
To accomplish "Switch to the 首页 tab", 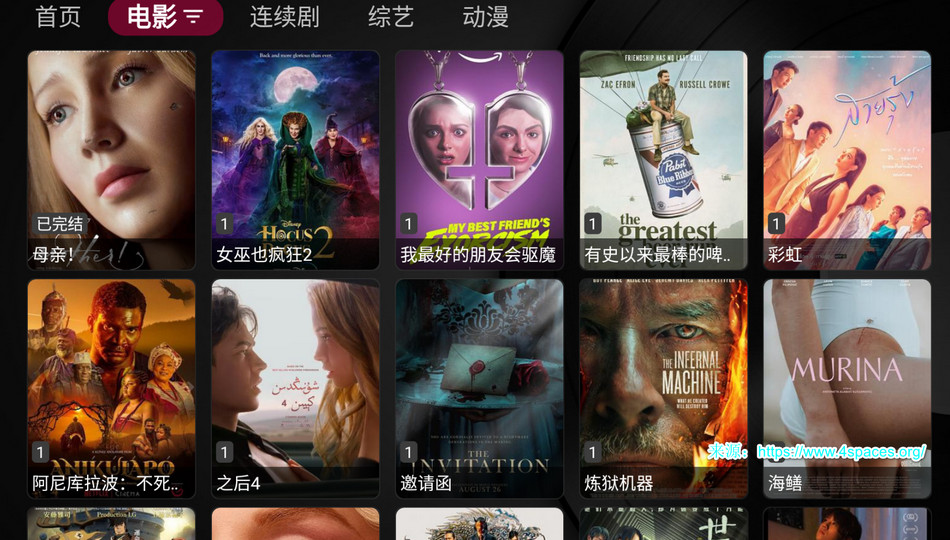I will [58, 17].
